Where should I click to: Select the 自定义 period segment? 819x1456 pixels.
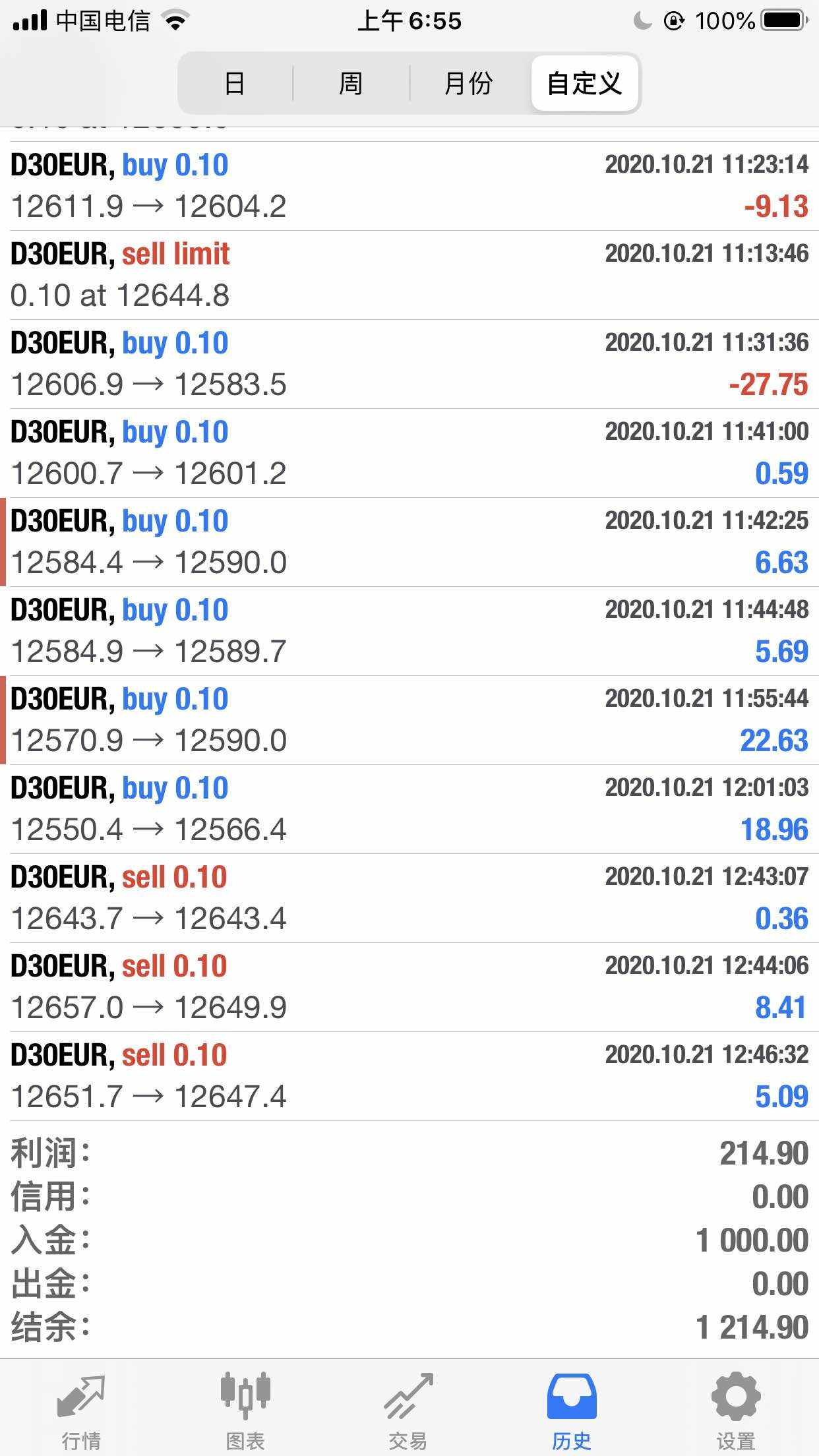coord(584,83)
